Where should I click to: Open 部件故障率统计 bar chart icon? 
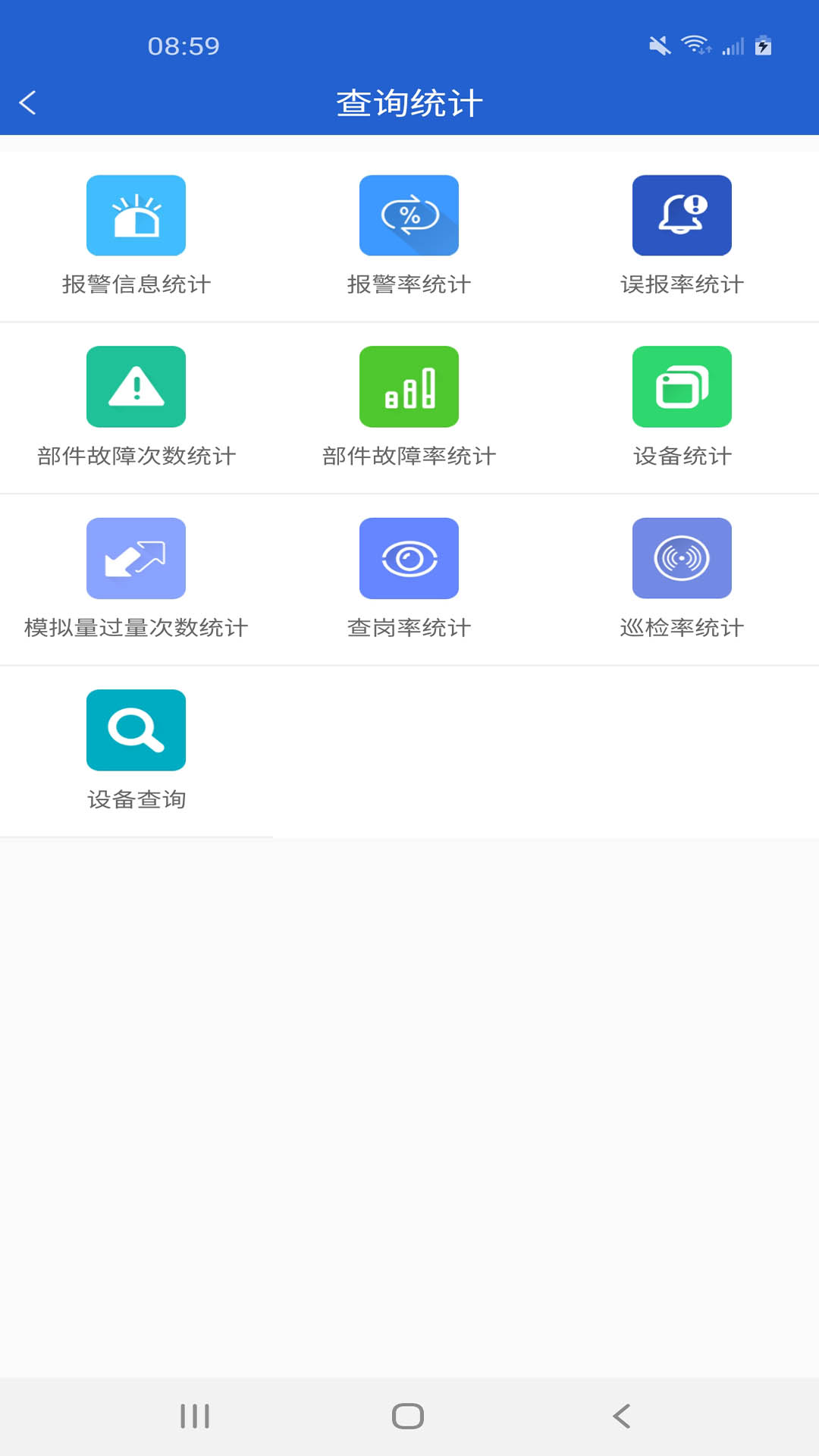[409, 387]
